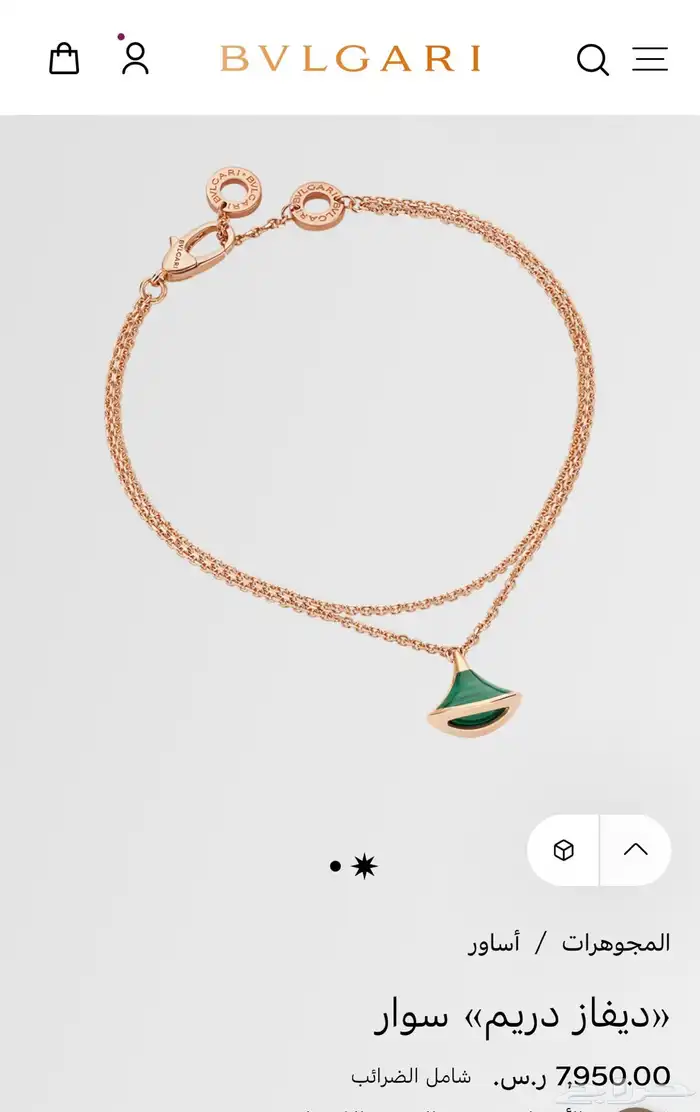Go to the Bvlgari home logo
Image resolution: width=700 pixels, height=1112 pixels.
(x=350, y=59)
